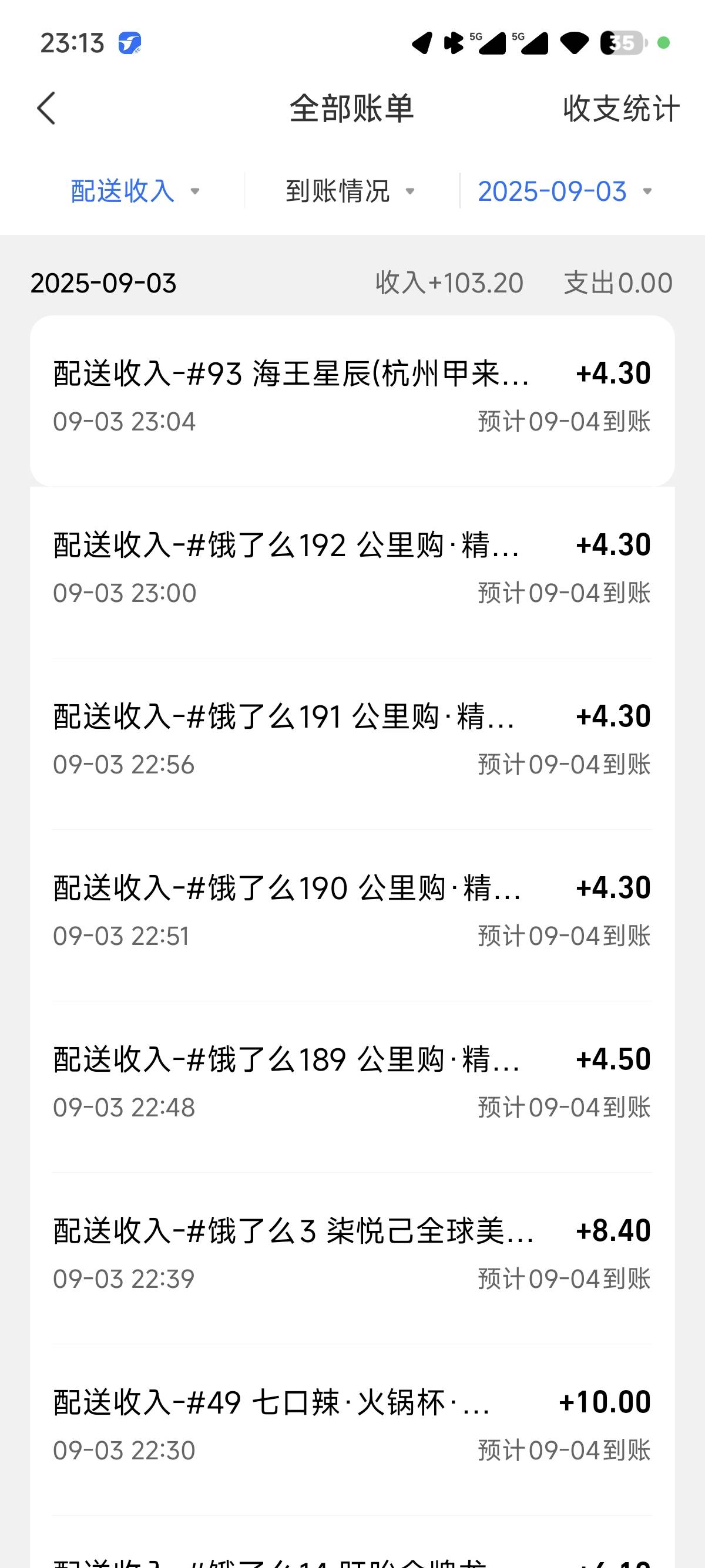The height and width of the screenshot is (1568, 705).
Task: Open 收支统计 income and expense statistics
Action: [620, 108]
